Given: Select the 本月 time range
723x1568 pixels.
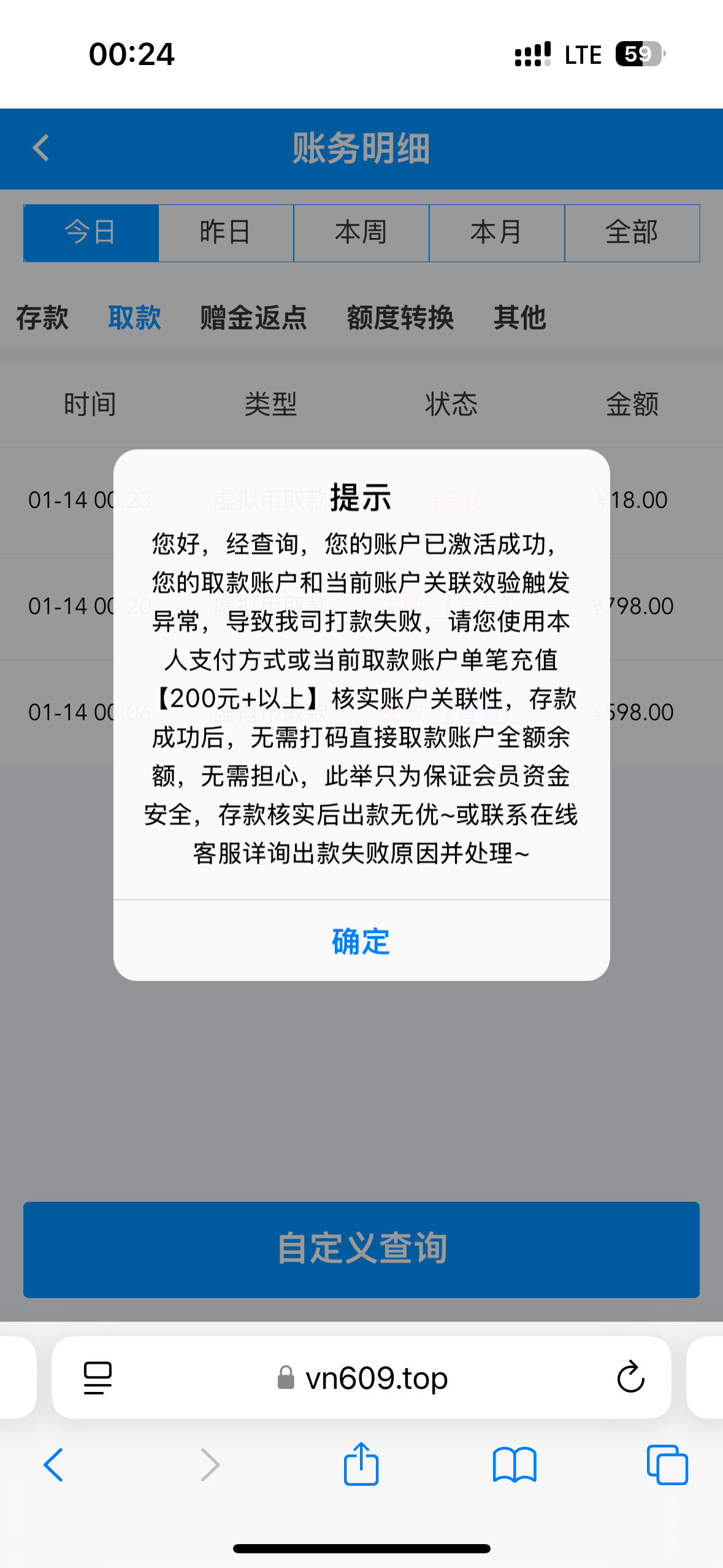Looking at the screenshot, I should [x=497, y=233].
